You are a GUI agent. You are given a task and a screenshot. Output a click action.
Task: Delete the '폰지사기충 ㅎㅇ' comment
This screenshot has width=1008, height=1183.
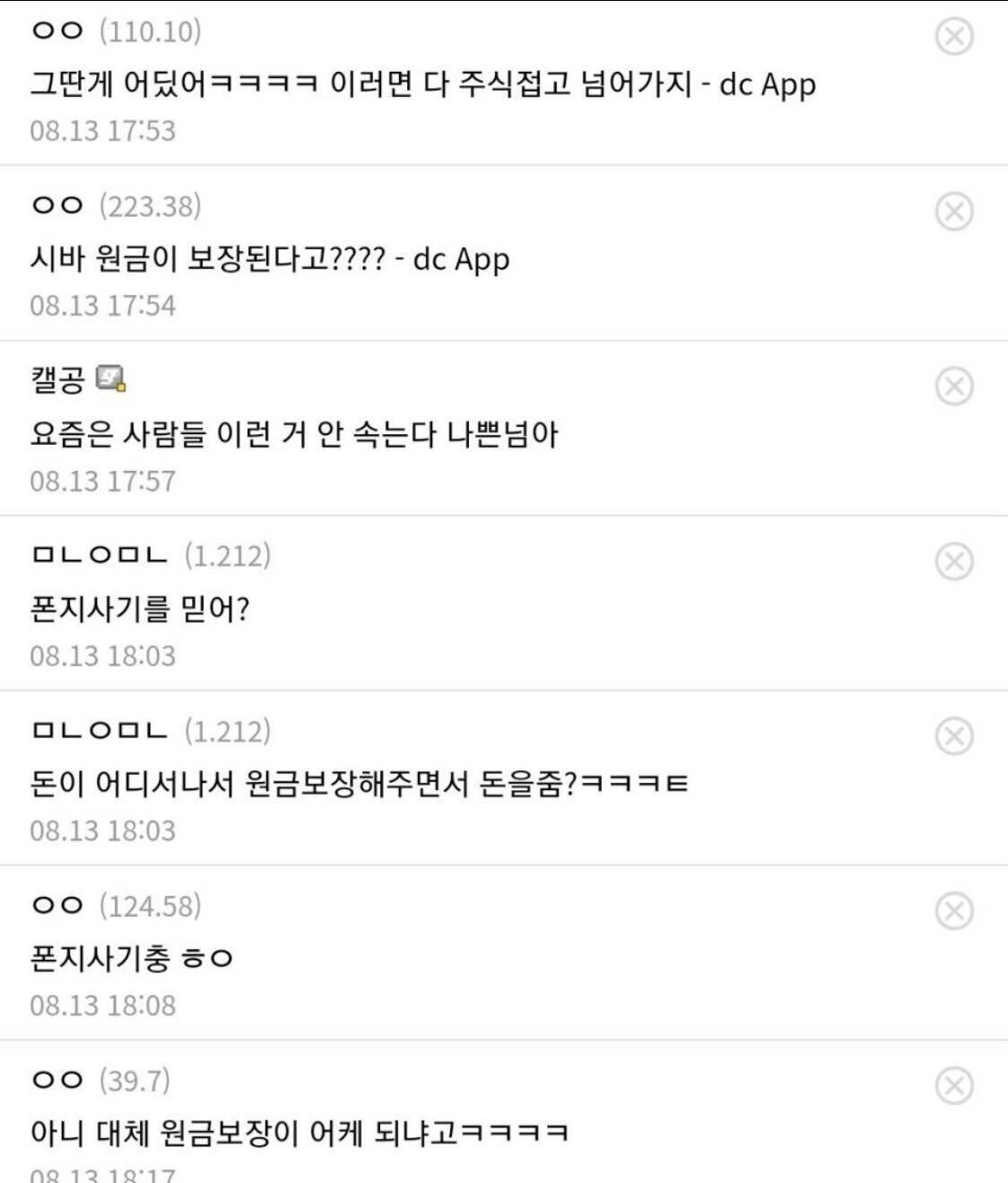[x=953, y=911]
